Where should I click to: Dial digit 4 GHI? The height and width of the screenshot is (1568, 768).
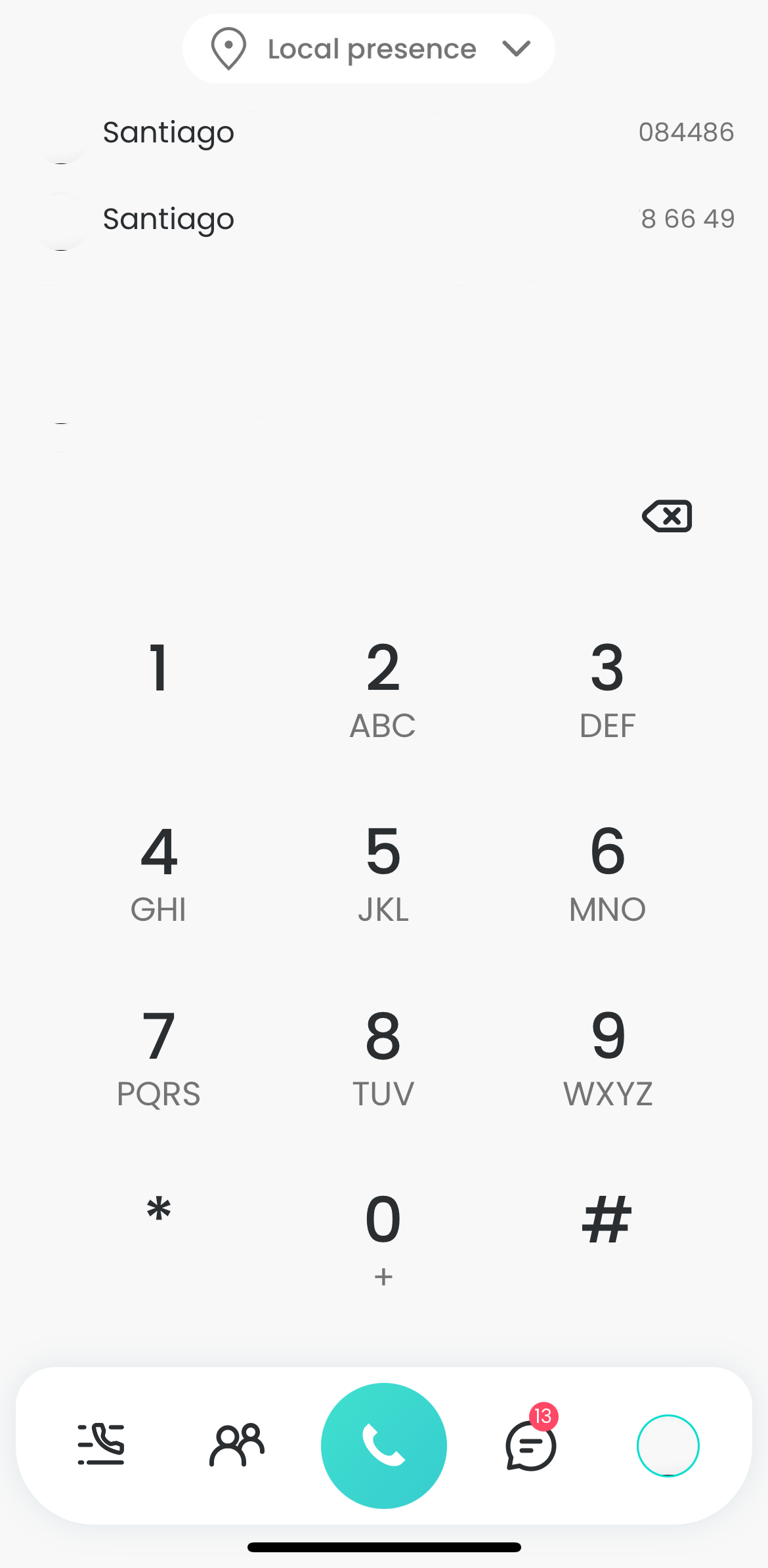[158, 871]
